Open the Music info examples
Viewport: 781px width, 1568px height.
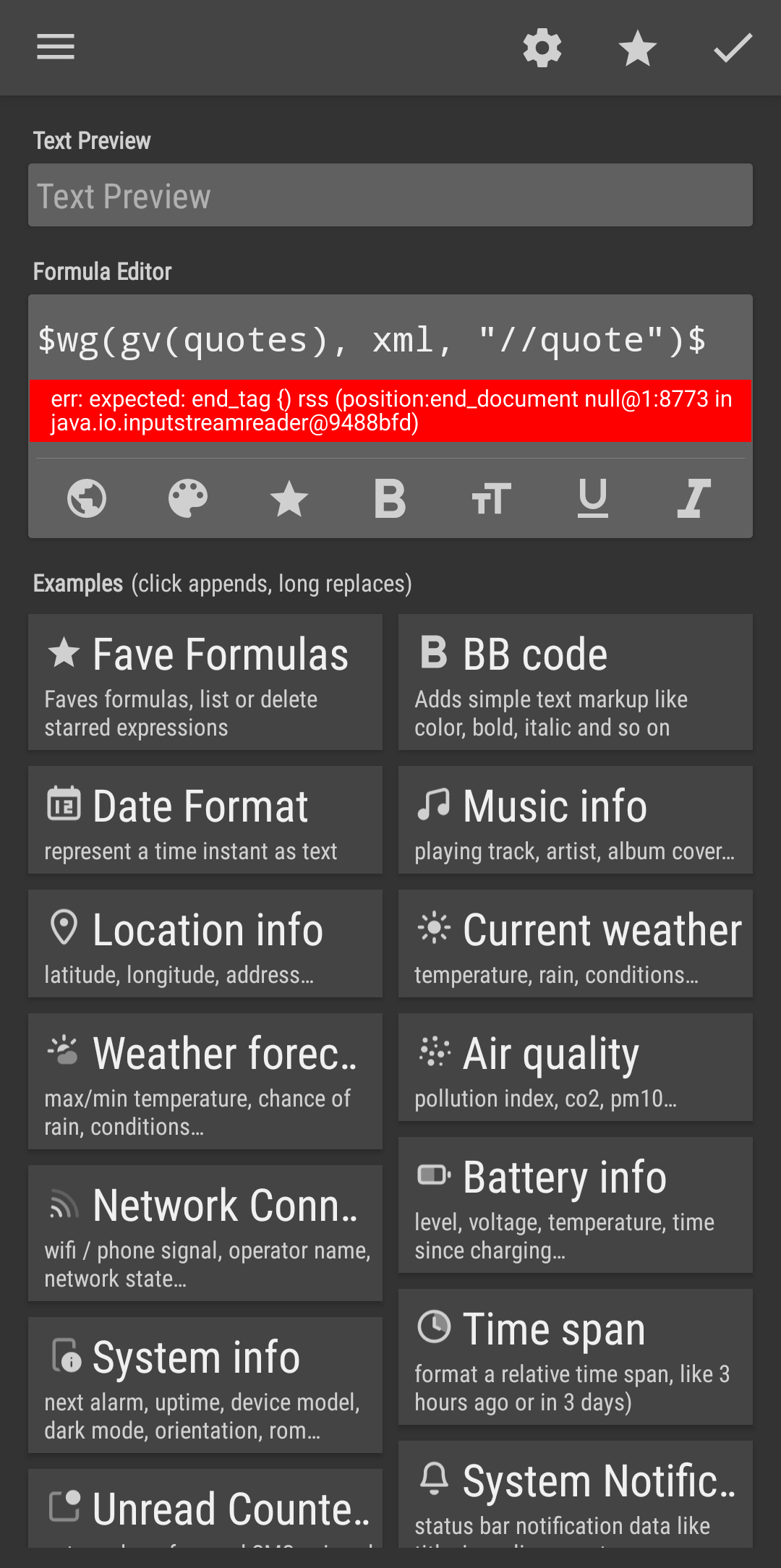point(576,820)
